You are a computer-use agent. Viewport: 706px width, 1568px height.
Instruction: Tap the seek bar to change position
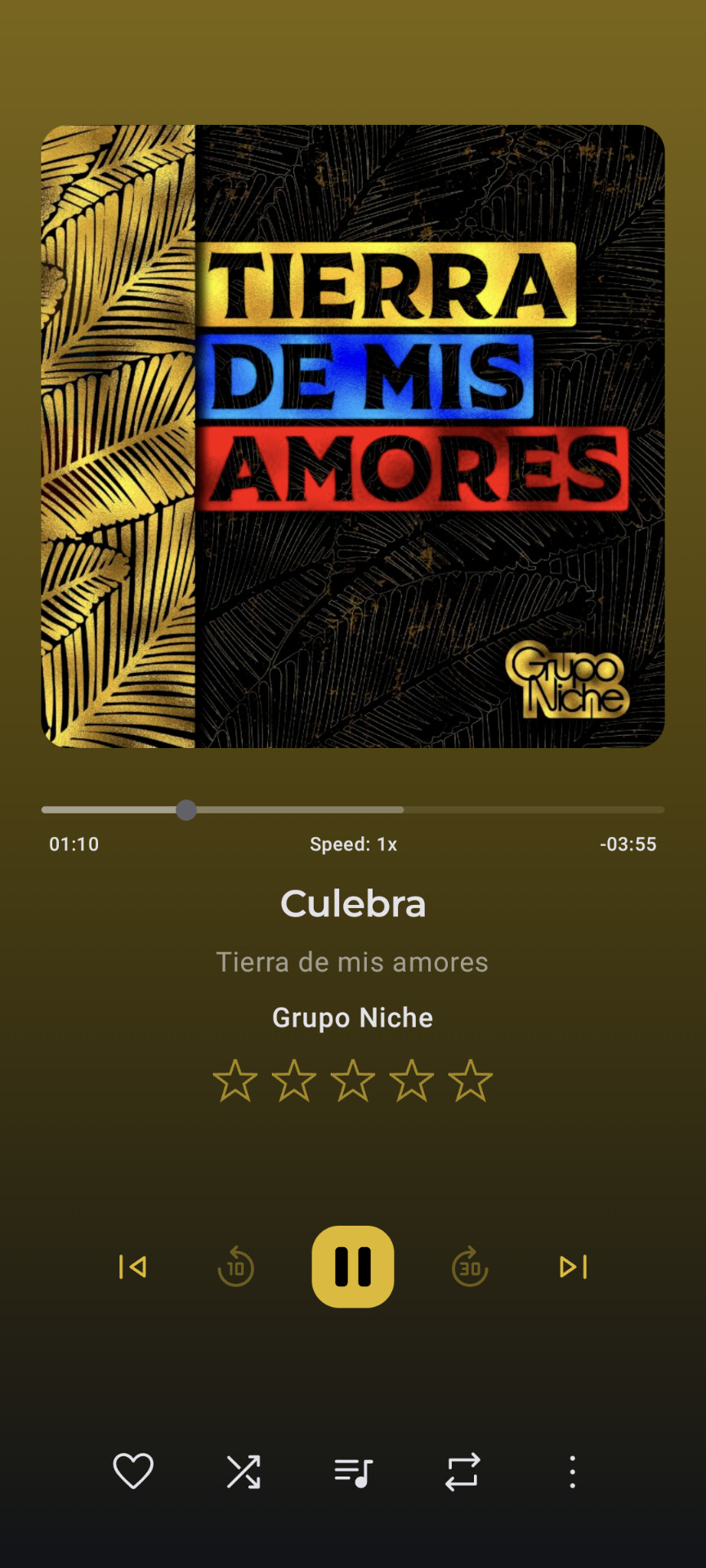(x=353, y=809)
